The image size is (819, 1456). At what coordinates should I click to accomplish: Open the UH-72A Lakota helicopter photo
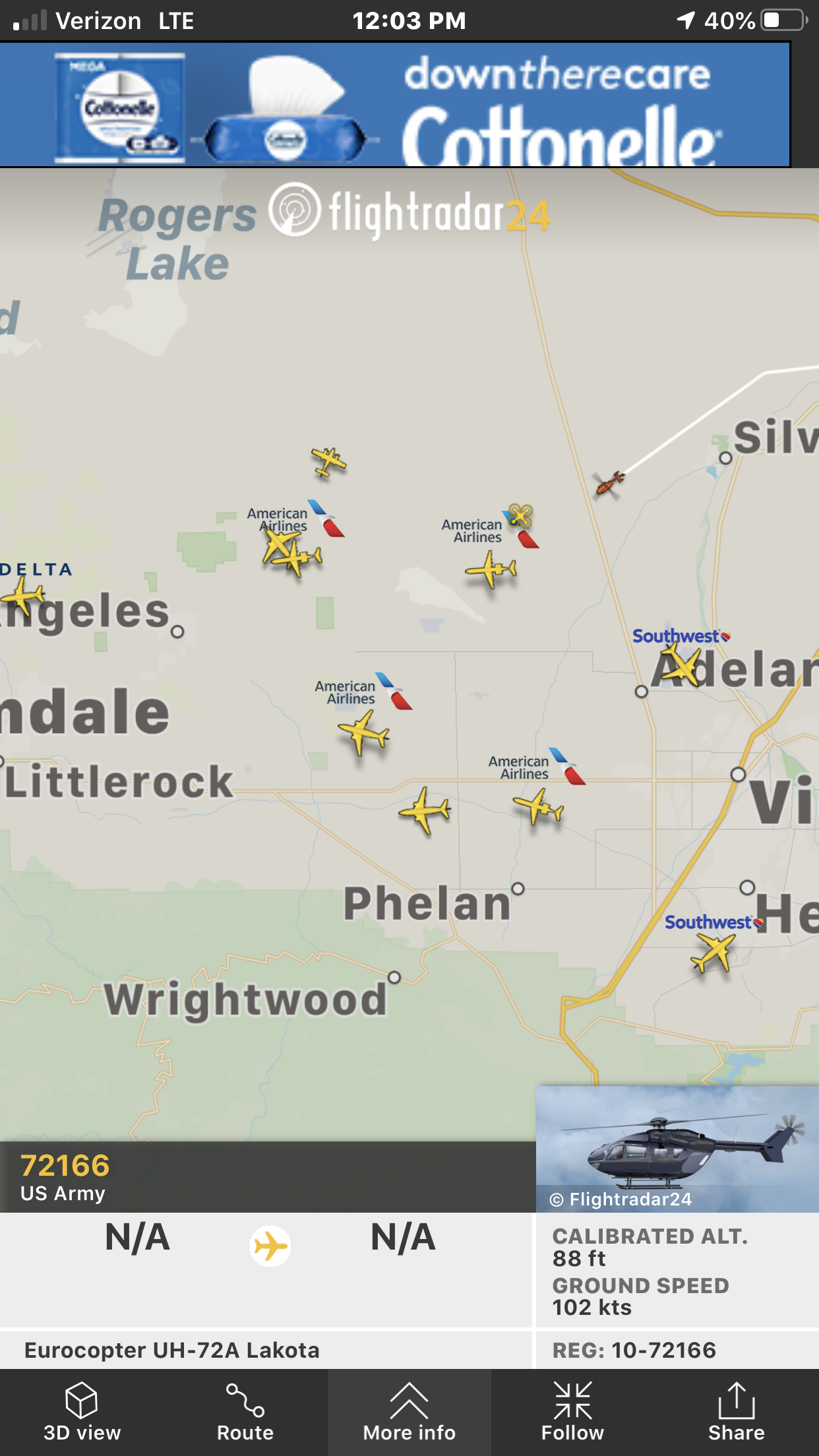point(677,1149)
